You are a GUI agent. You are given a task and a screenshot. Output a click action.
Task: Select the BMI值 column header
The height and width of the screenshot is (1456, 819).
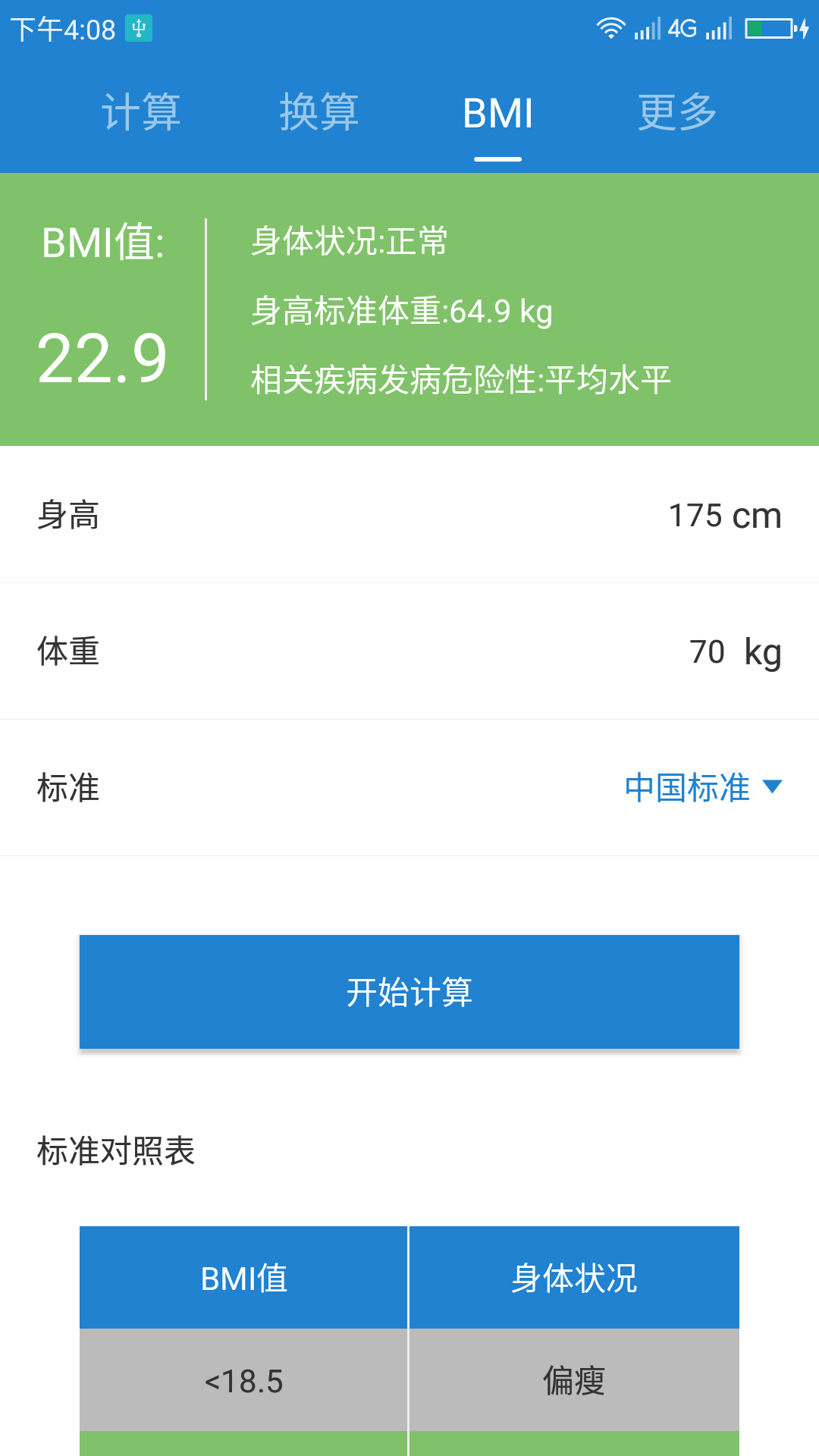click(x=244, y=1278)
